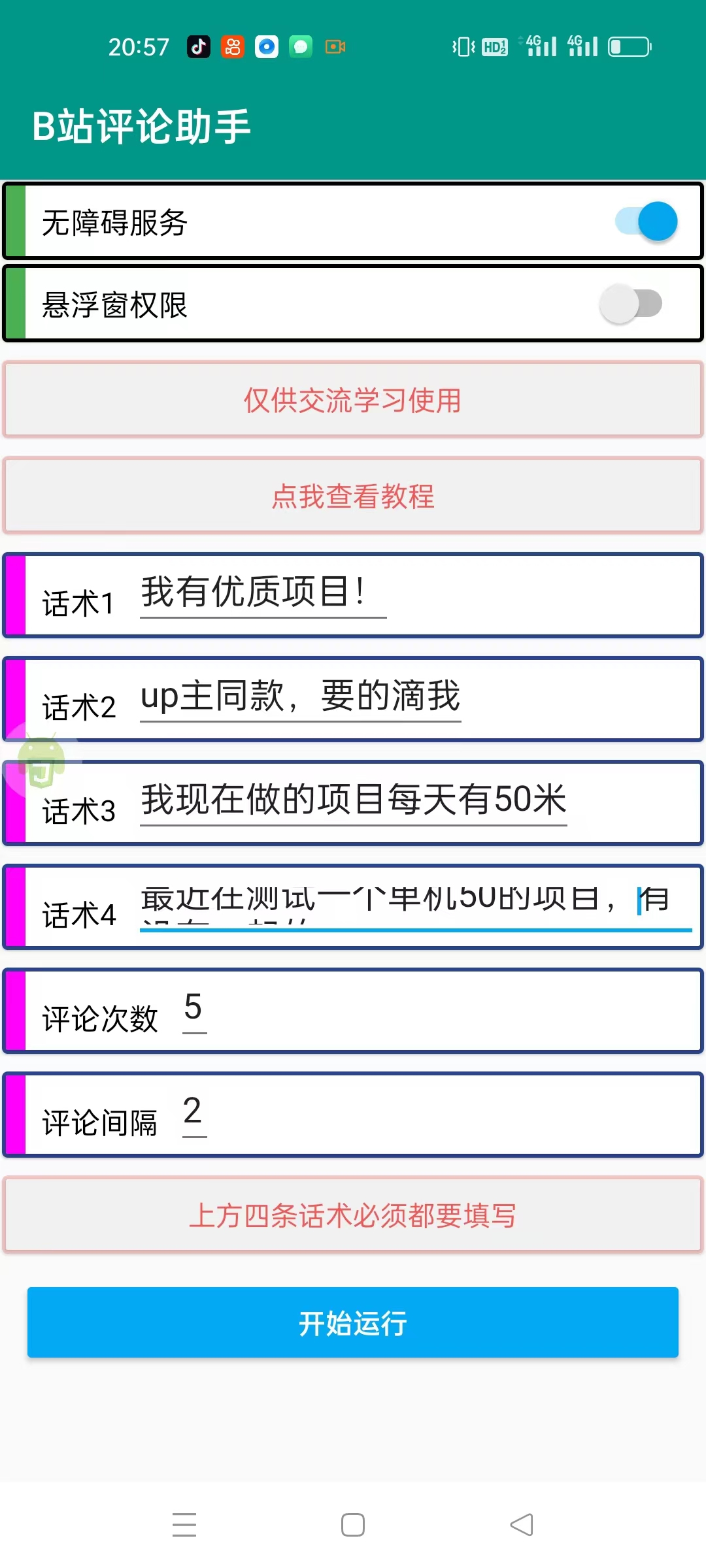Go back using system back button
706x1568 pixels.
(x=522, y=1525)
